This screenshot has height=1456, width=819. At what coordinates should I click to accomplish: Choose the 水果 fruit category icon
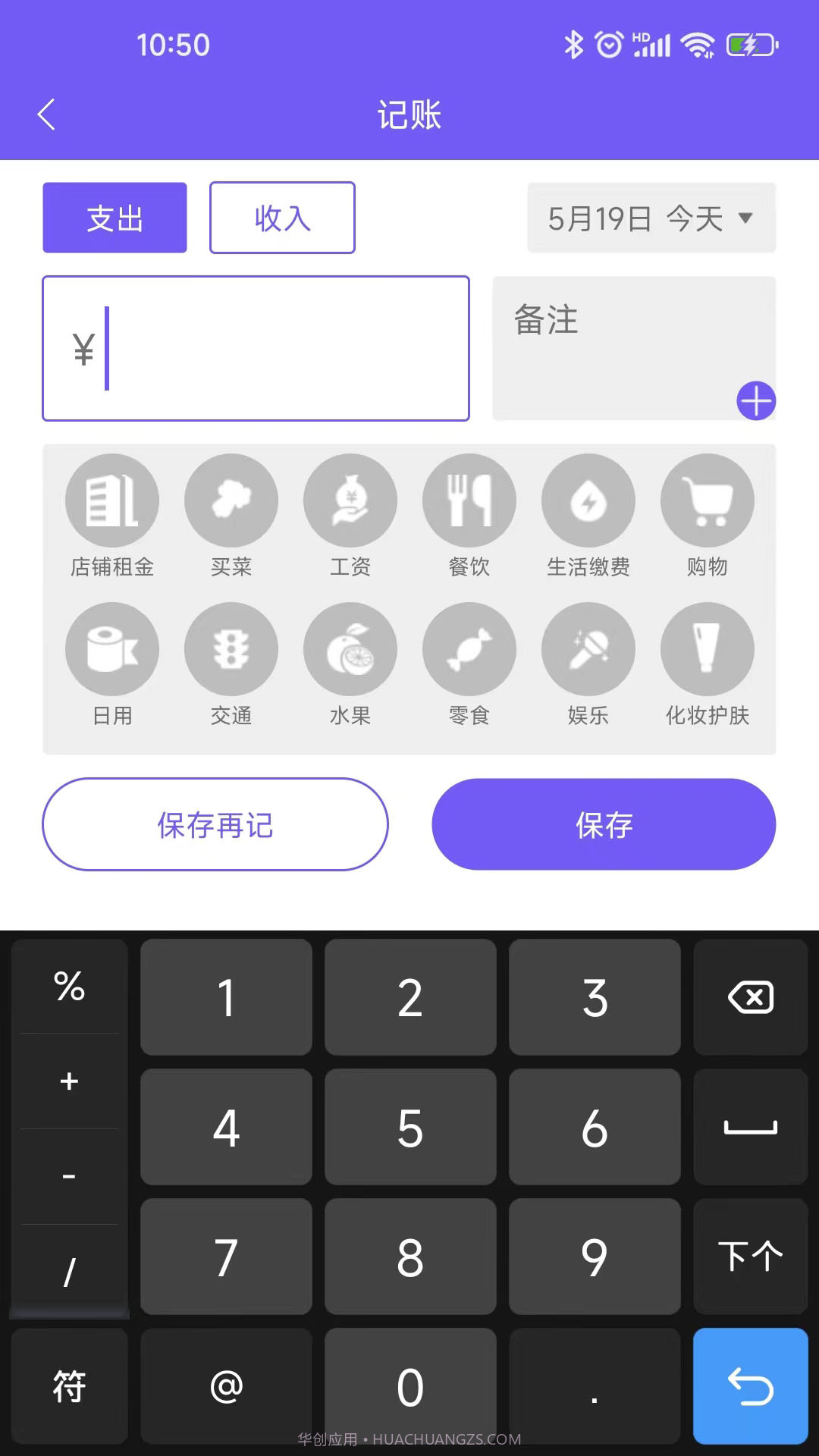click(x=350, y=648)
